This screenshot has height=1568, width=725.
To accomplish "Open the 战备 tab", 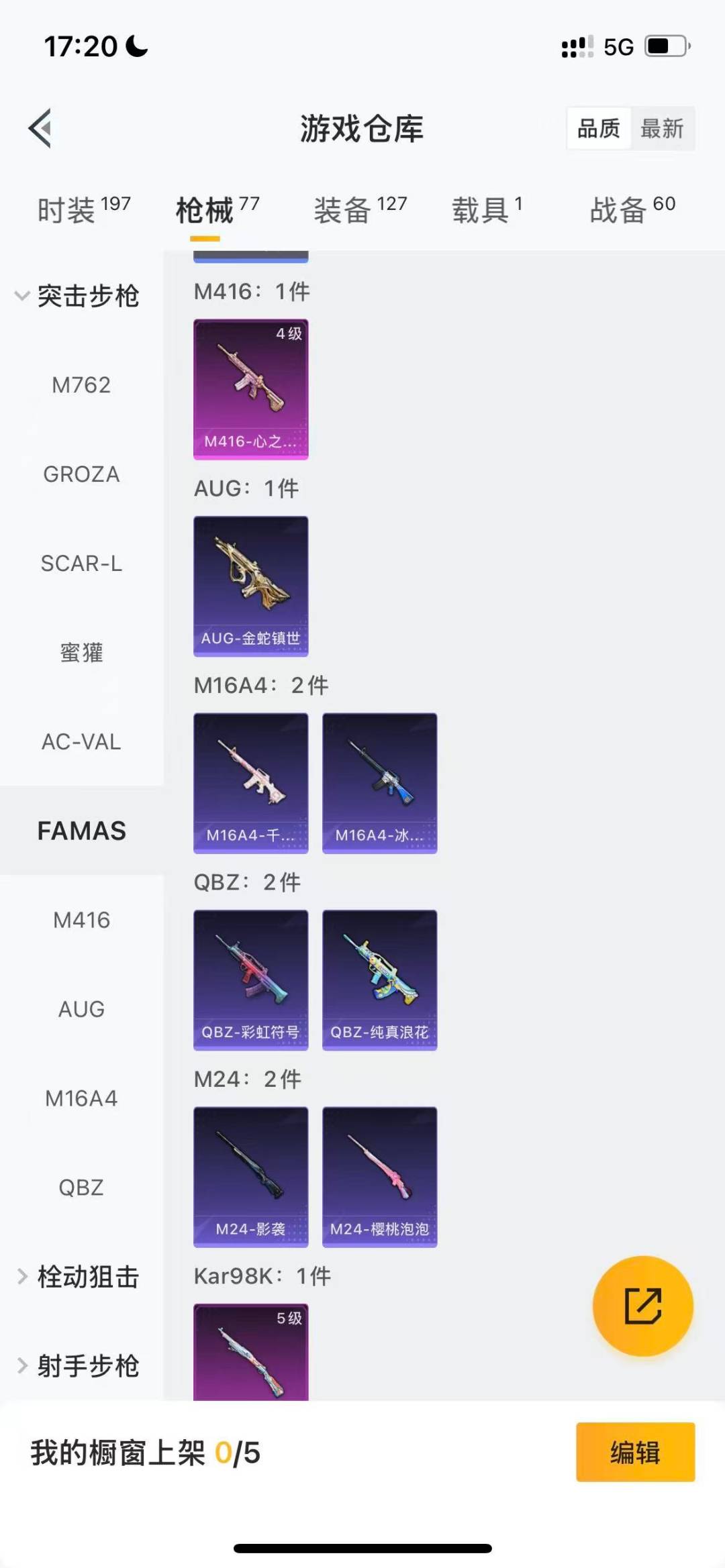I will (632, 210).
